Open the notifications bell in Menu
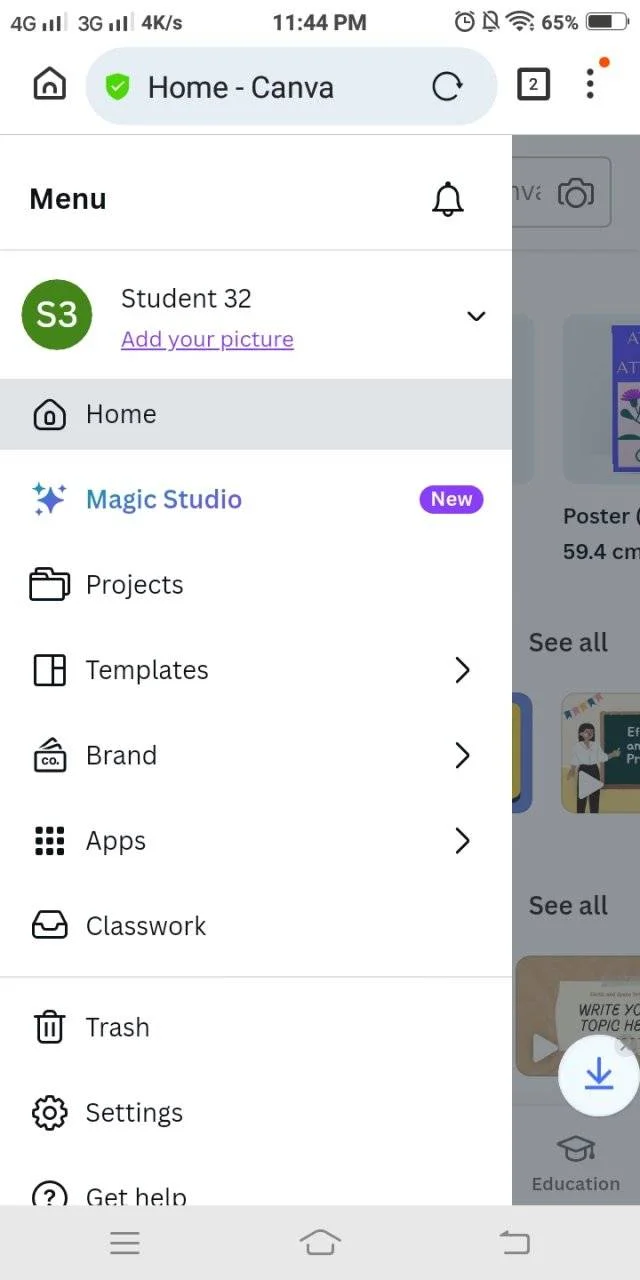Image resolution: width=640 pixels, height=1280 pixels. tap(448, 199)
